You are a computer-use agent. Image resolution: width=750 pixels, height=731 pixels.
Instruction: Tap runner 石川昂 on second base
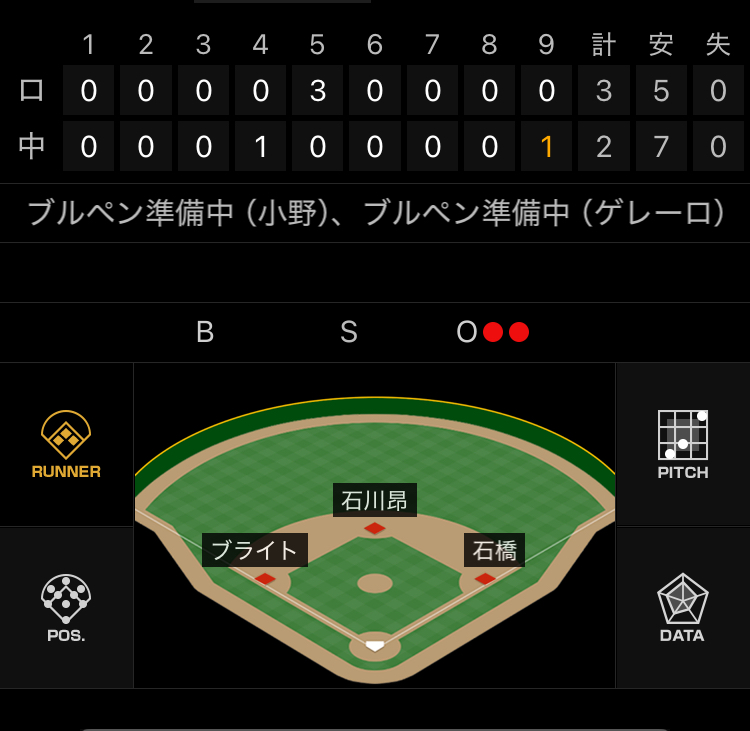[x=375, y=500]
